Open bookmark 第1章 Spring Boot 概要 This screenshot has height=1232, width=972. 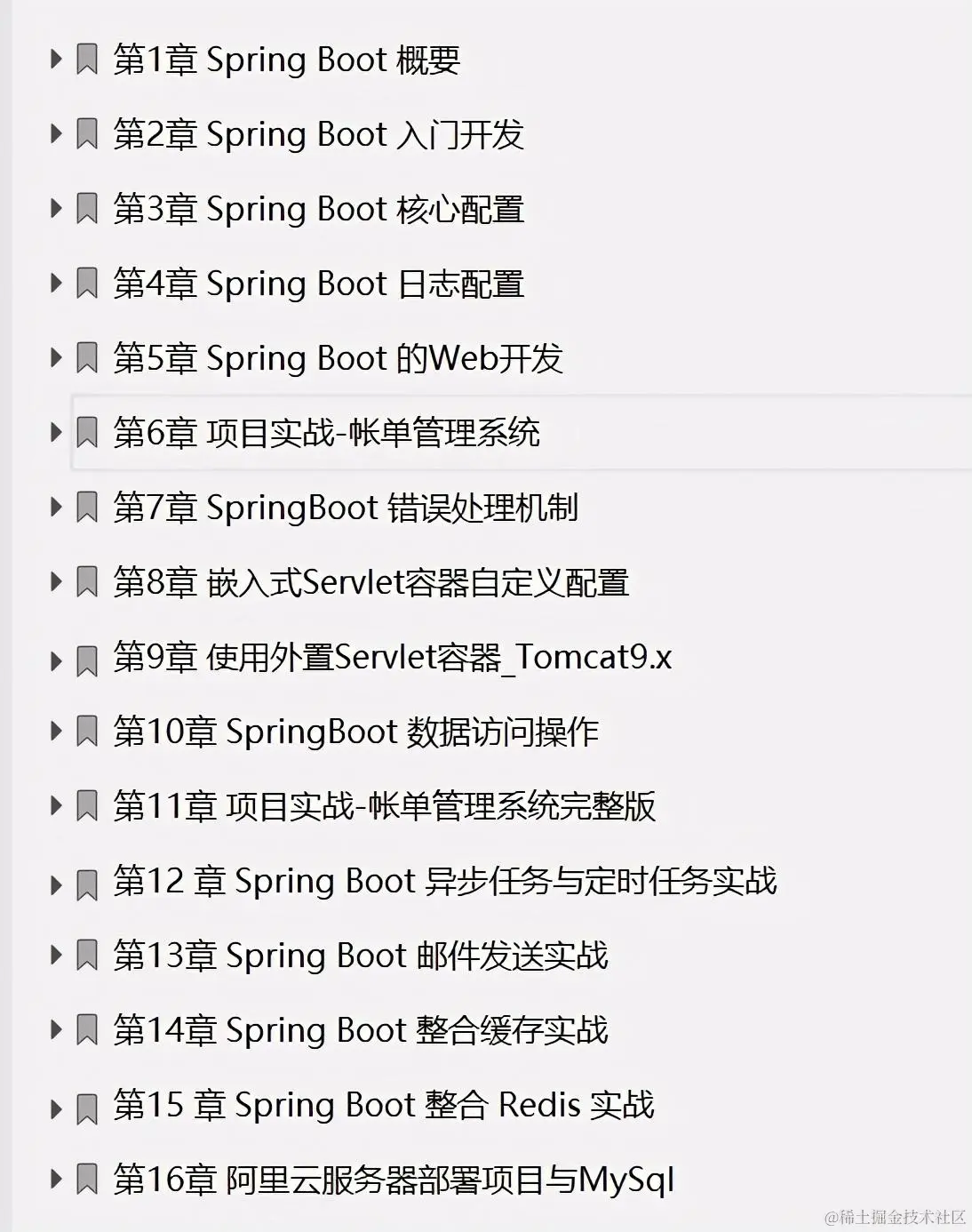click(286, 60)
